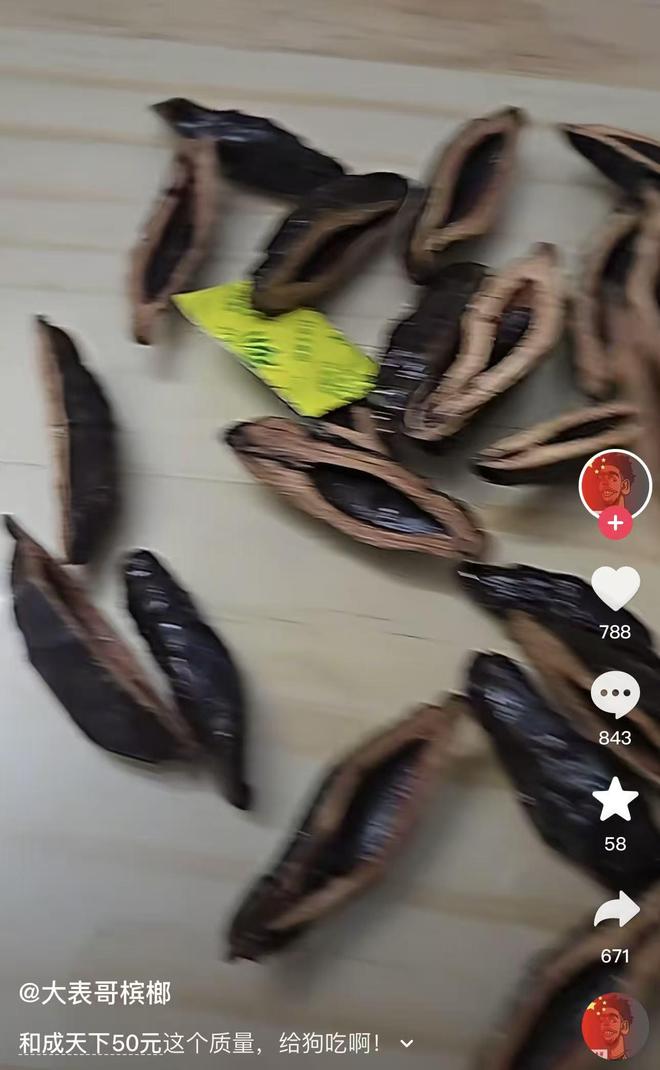The height and width of the screenshot is (1070, 660).
Task: Open the comments on this video
Action: (615, 694)
